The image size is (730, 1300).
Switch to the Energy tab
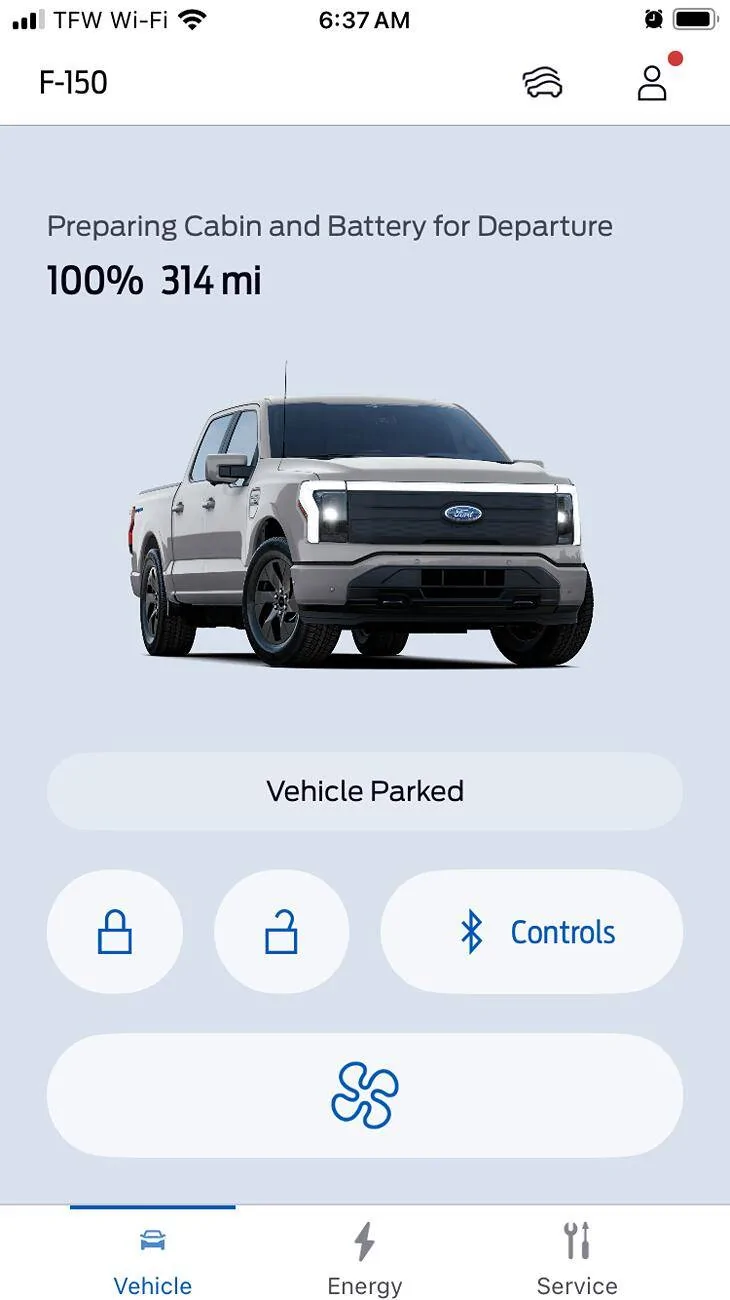tap(365, 1257)
